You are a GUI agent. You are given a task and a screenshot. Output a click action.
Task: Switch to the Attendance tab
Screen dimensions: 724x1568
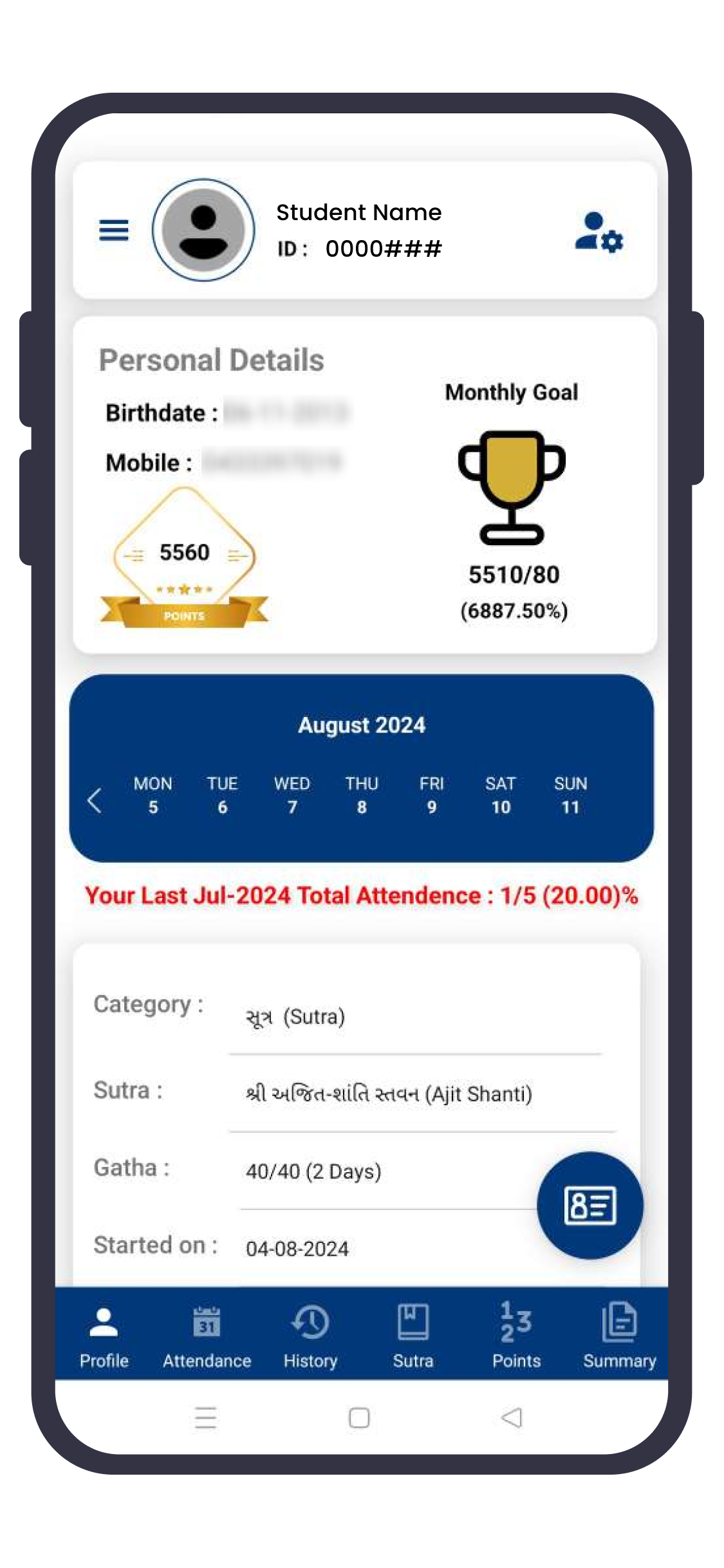(x=207, y=1336)
